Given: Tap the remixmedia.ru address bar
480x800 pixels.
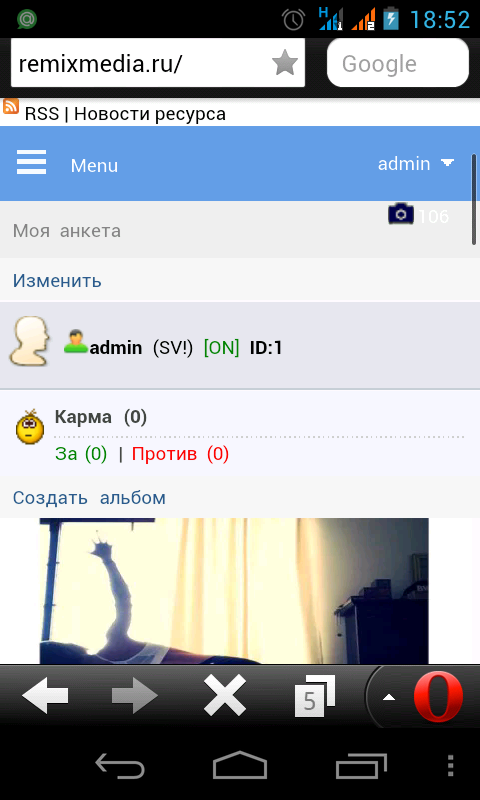Looking at the screenshot, I should [140, 63].
